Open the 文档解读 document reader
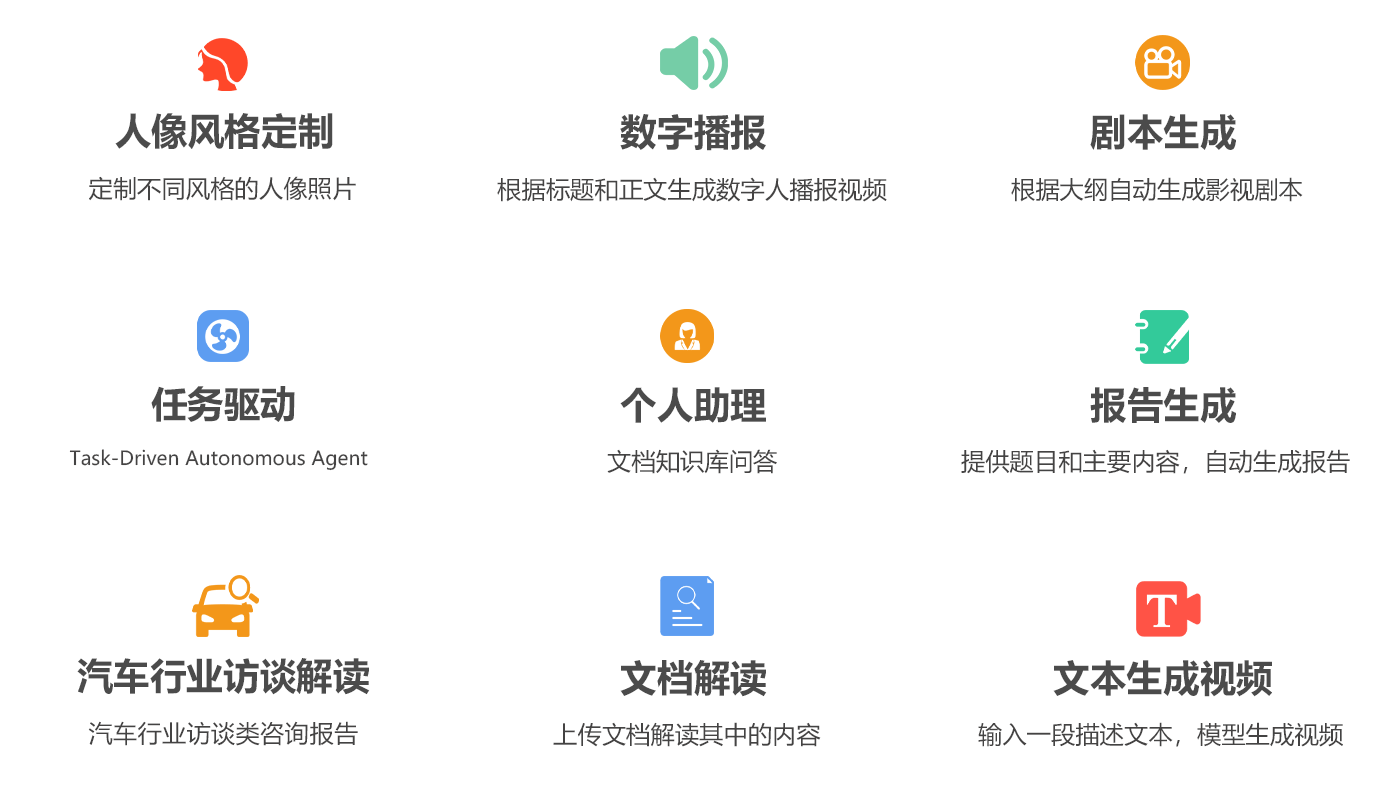The width and height of the screenshot is (1387, 795). [692, 678]
